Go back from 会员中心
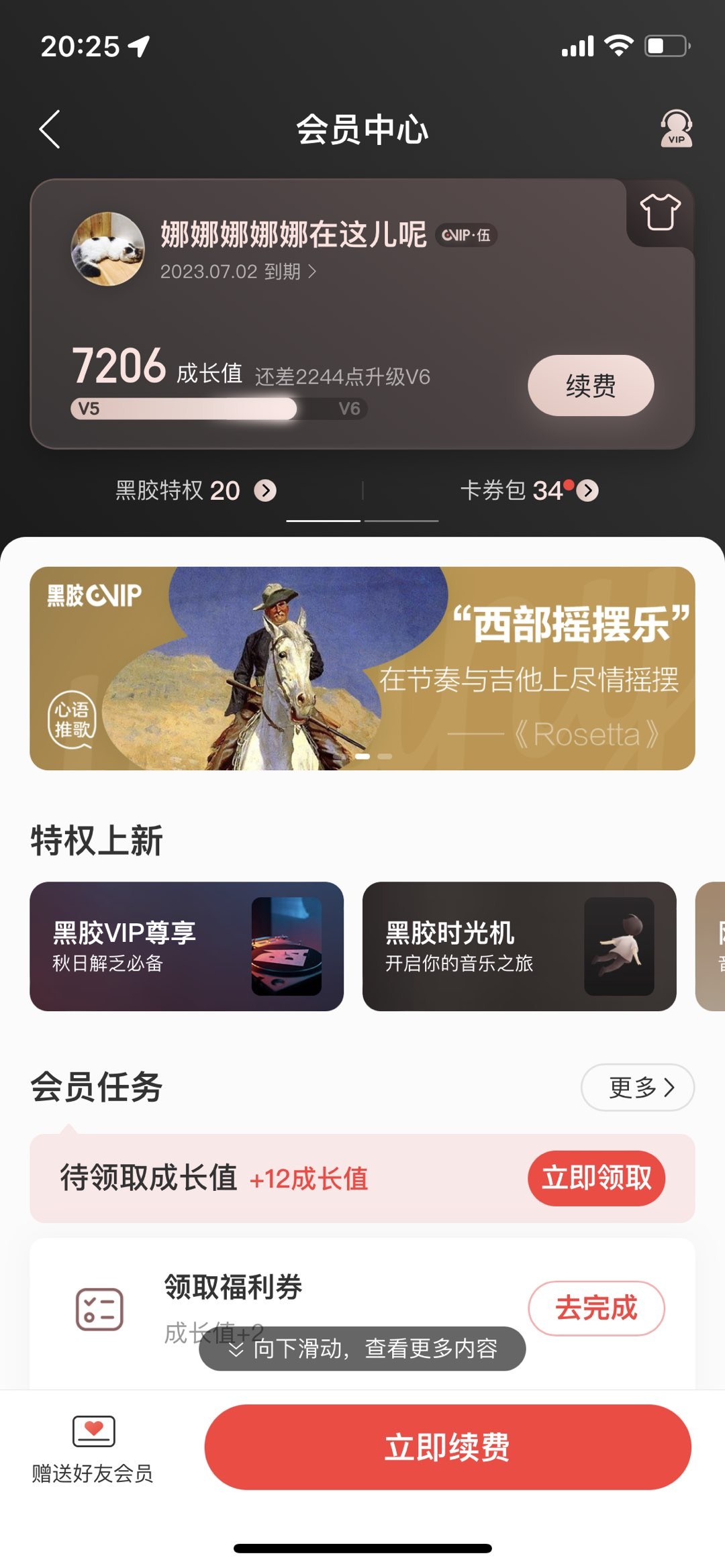The image size is (725, 1568). pos(50,129)
